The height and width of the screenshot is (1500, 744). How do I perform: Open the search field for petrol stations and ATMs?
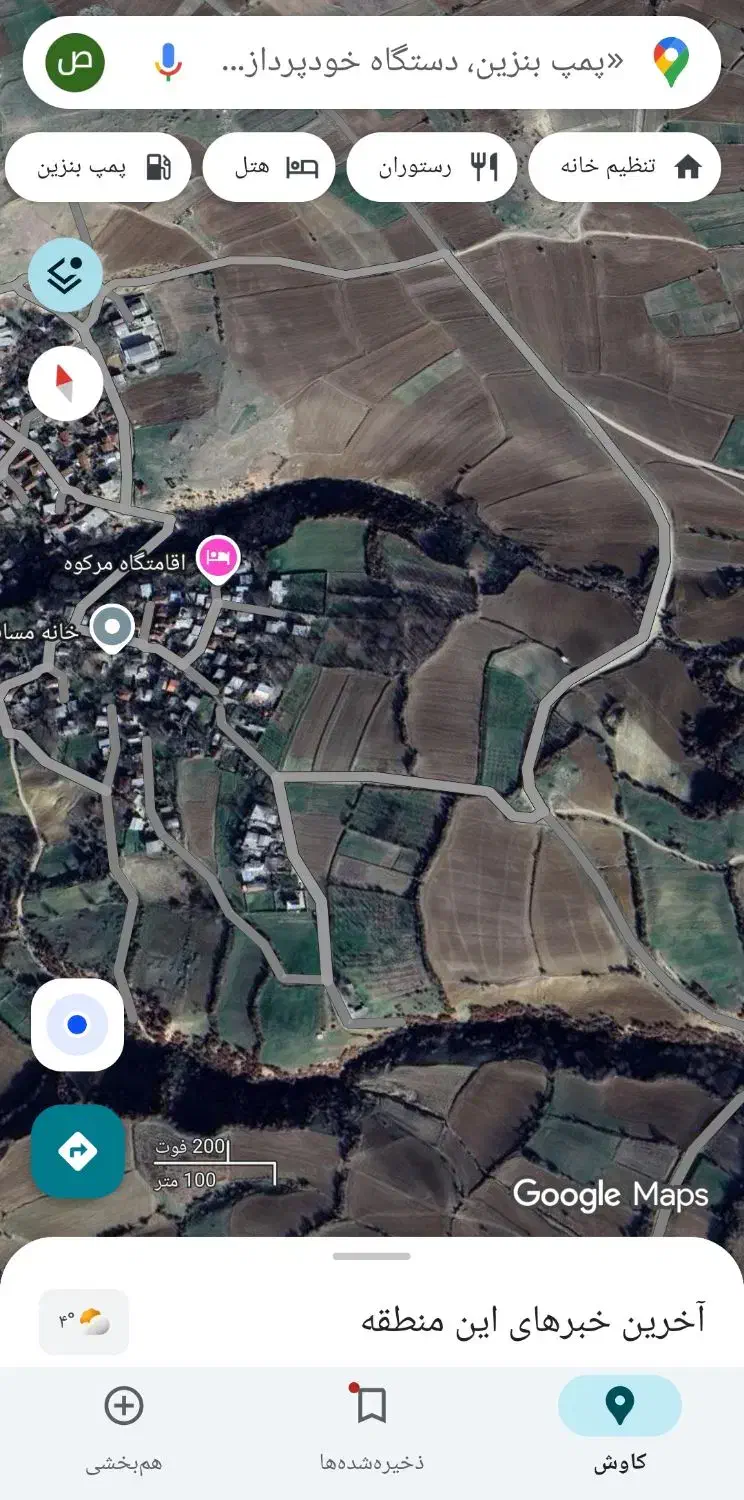click(x=420, y=62)
